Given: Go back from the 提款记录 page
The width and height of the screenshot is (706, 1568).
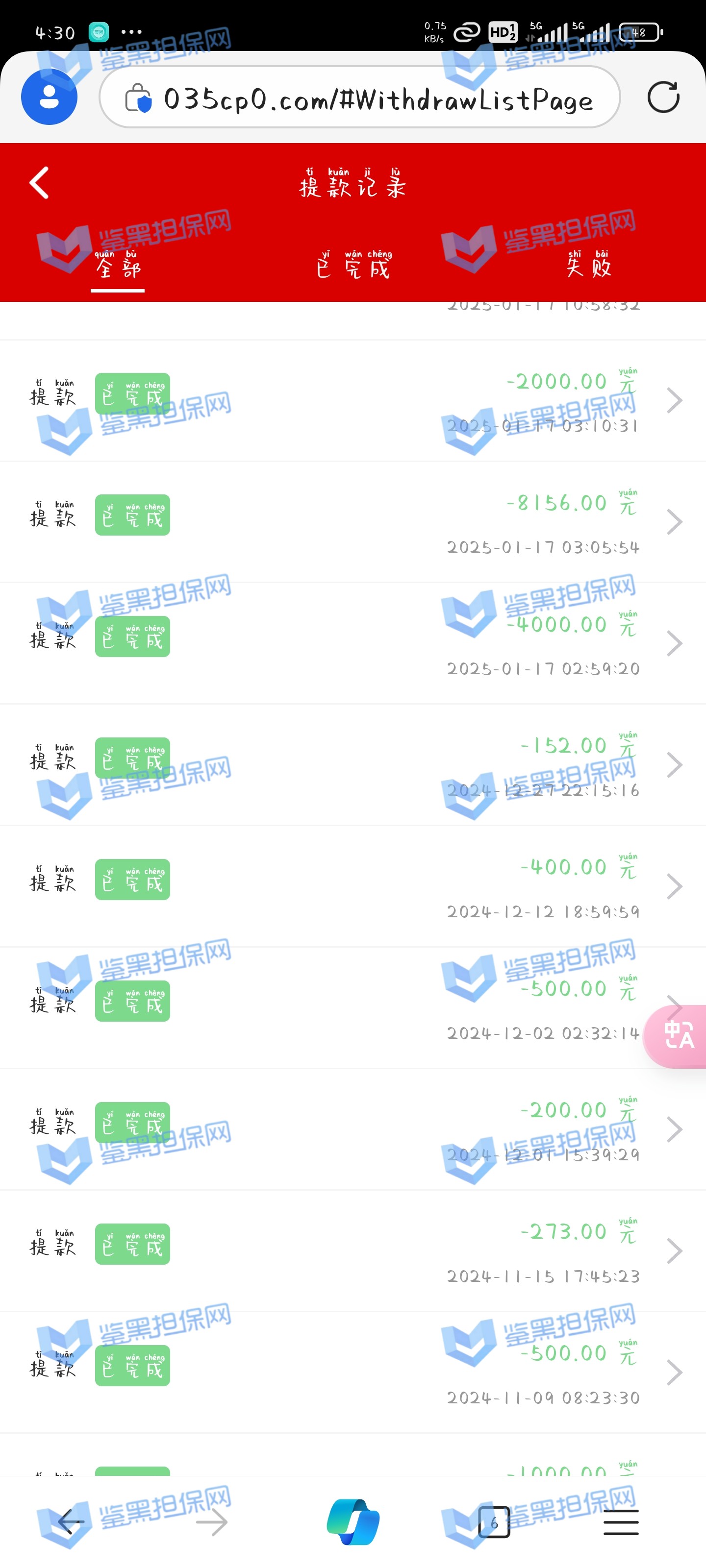Looking at the screenshot, I should tap(40, 183).
